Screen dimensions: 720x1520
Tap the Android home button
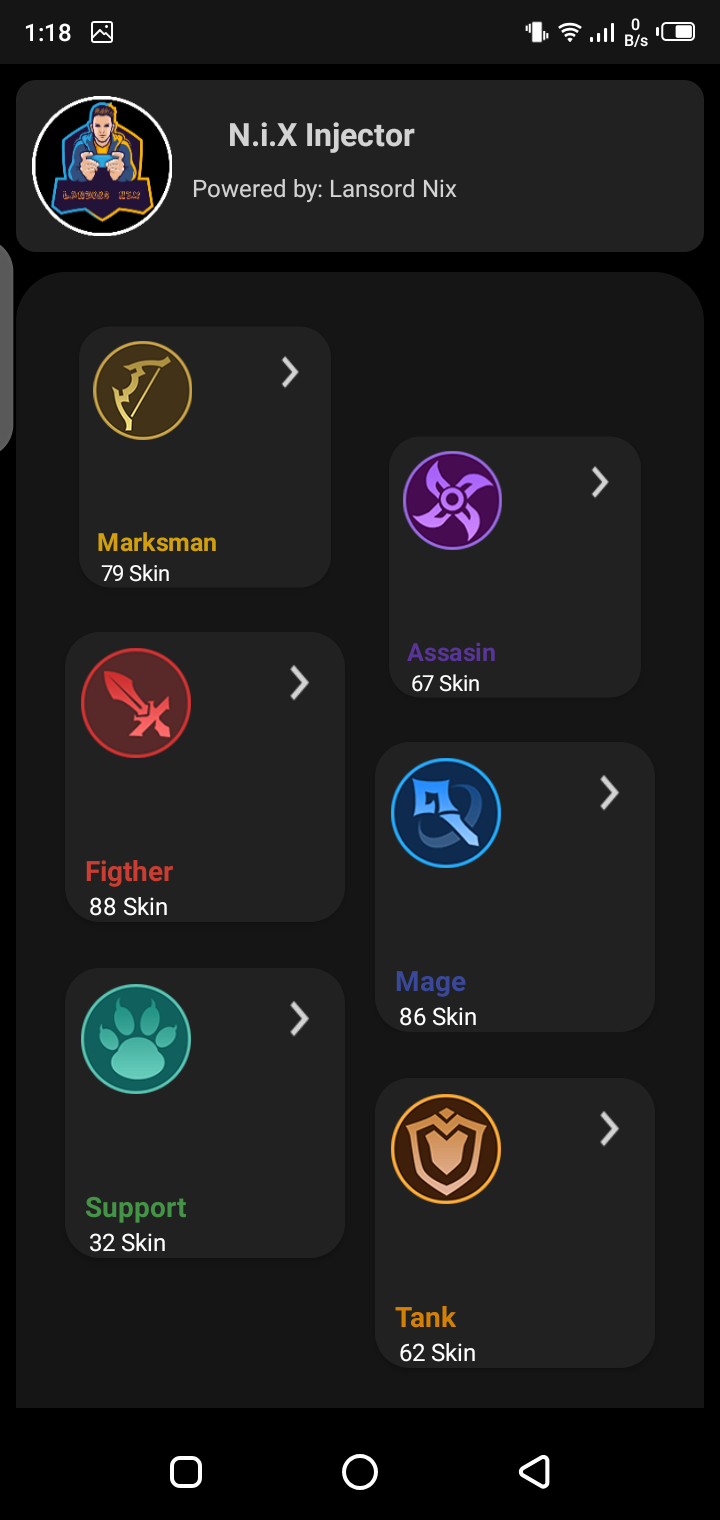click(x=360, y=1472)
